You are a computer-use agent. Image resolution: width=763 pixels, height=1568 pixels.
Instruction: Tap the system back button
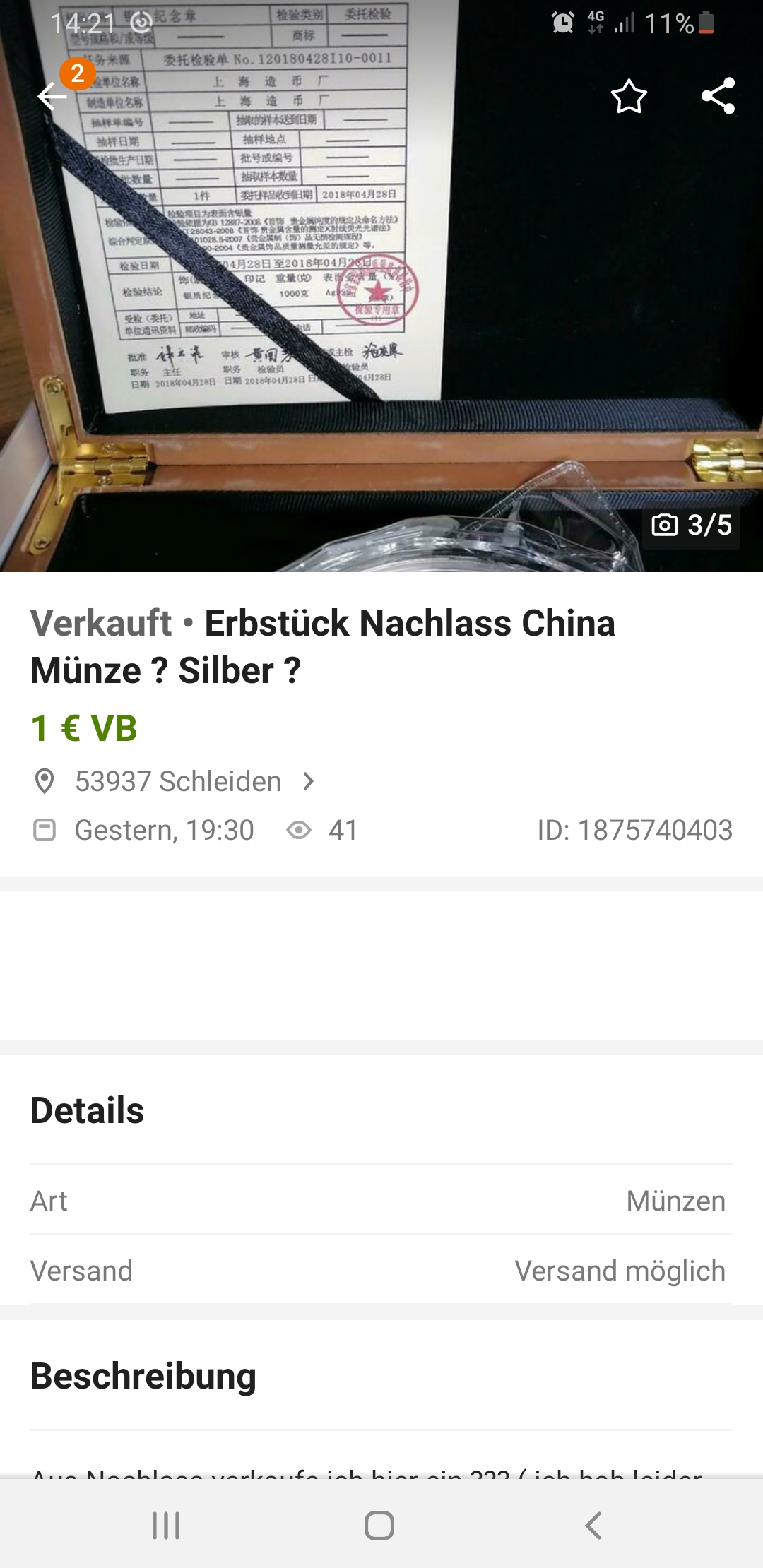click(593, 1525)
